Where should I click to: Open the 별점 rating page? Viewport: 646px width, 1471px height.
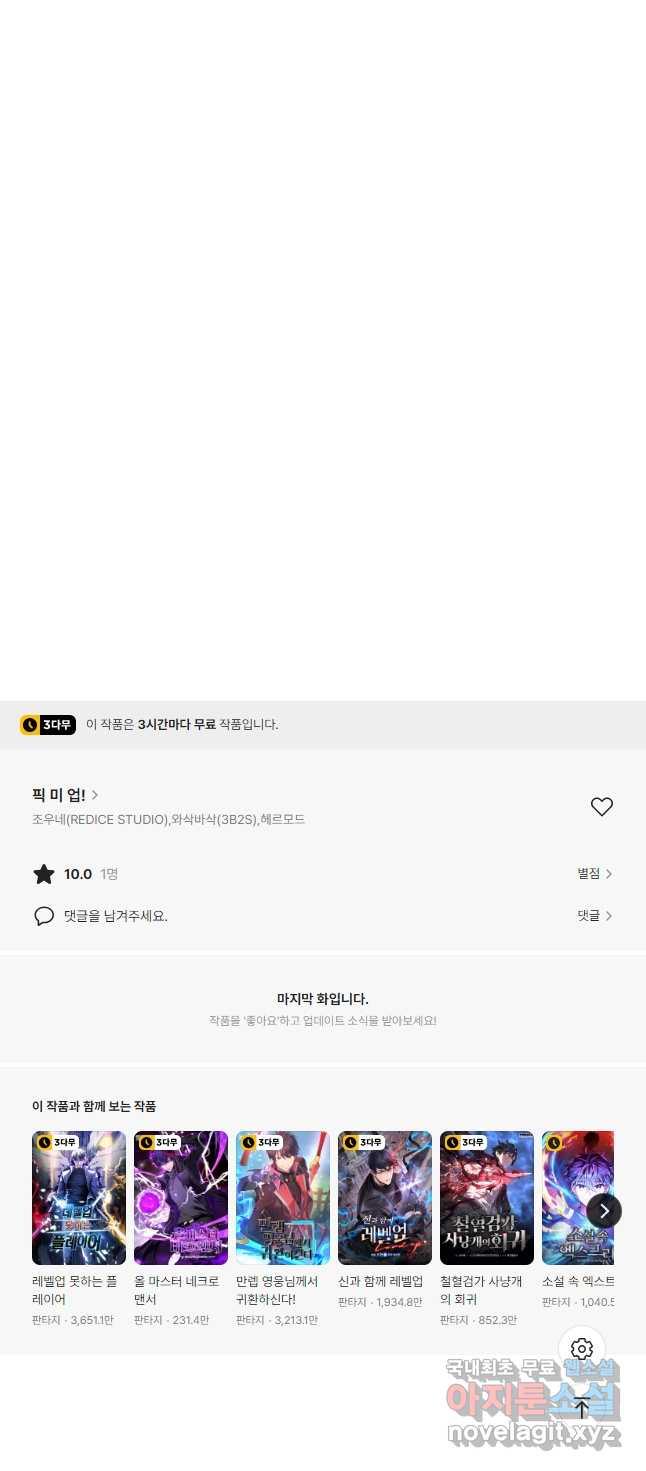pos(594,874)
